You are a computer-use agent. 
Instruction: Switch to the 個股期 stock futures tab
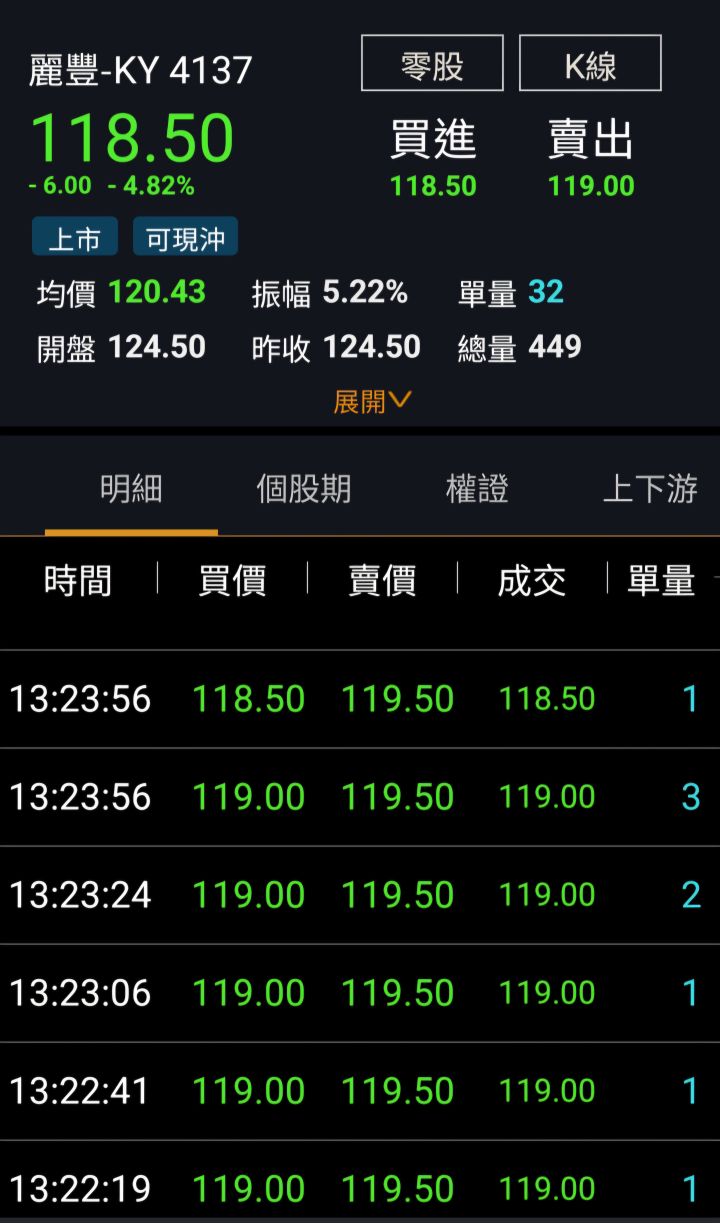coord(305,487)
